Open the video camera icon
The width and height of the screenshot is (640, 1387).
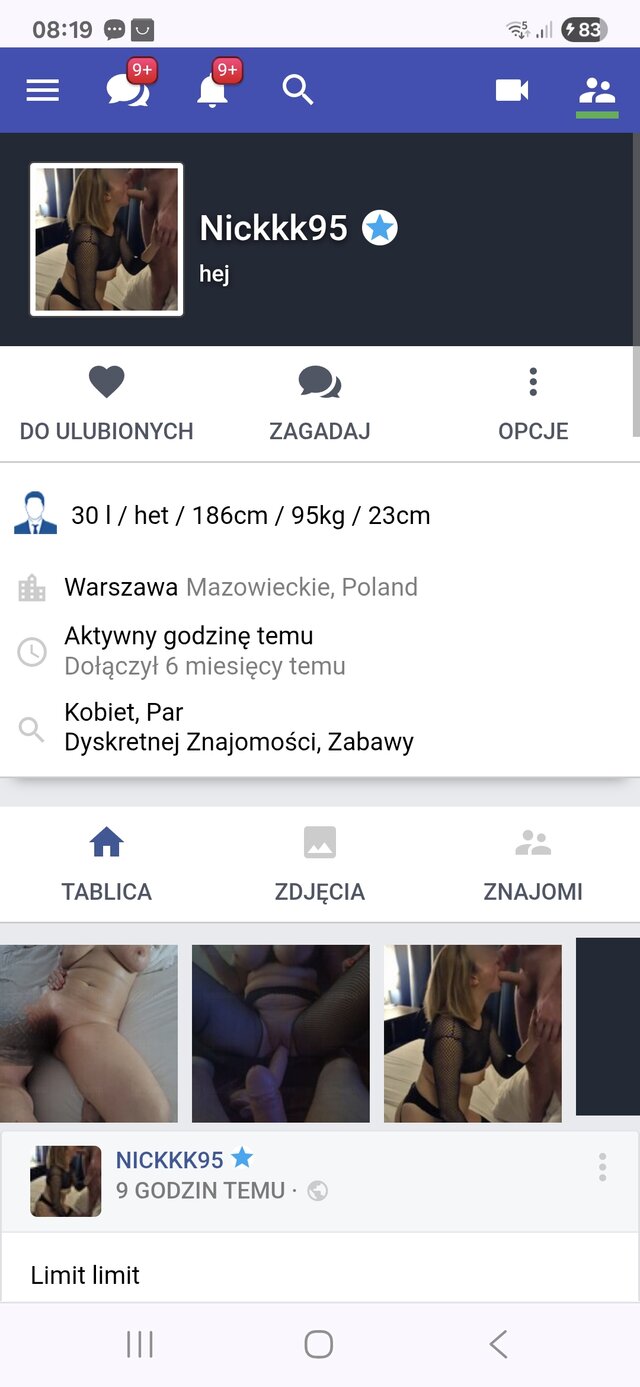click(x=512, y=90)
